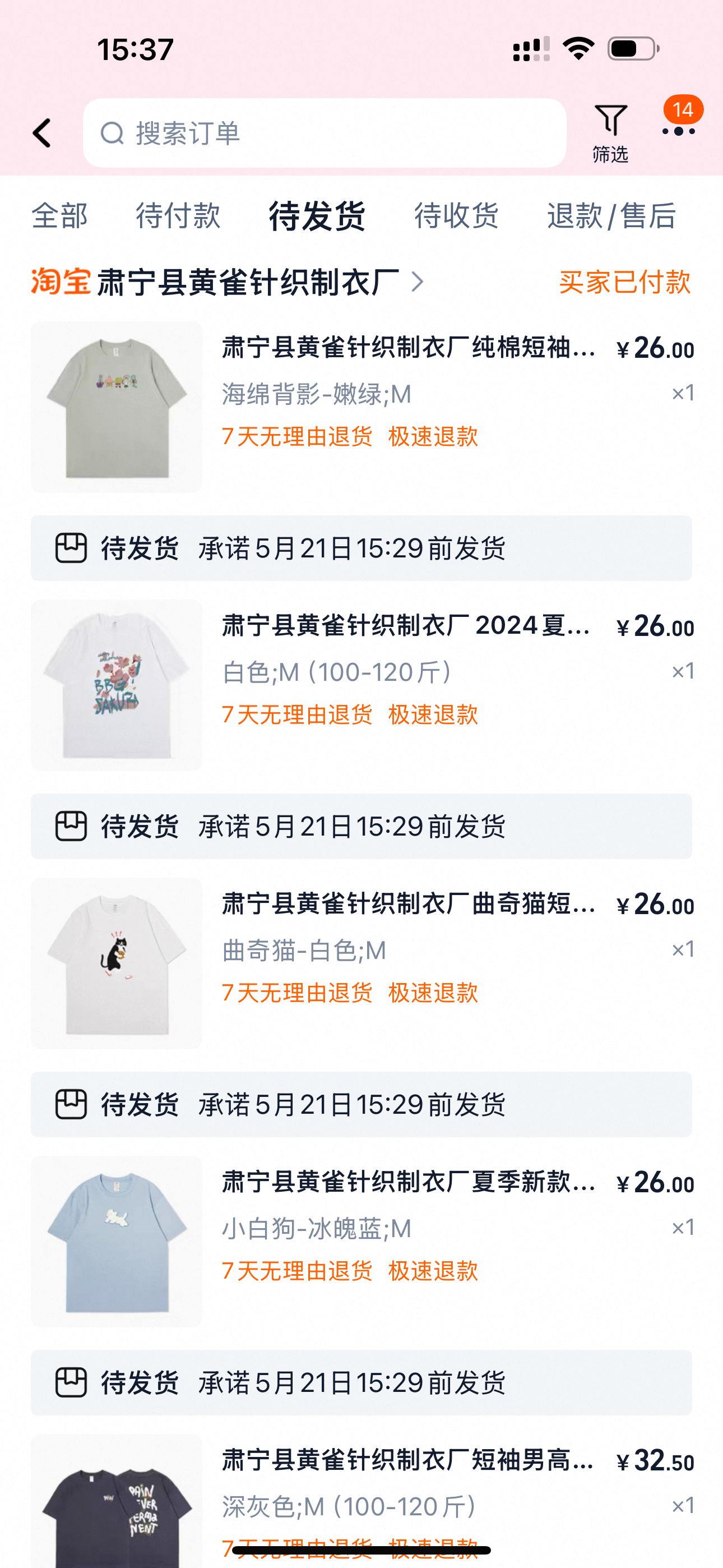Open the 白色 2024夏 T-shirt order item

361,685
